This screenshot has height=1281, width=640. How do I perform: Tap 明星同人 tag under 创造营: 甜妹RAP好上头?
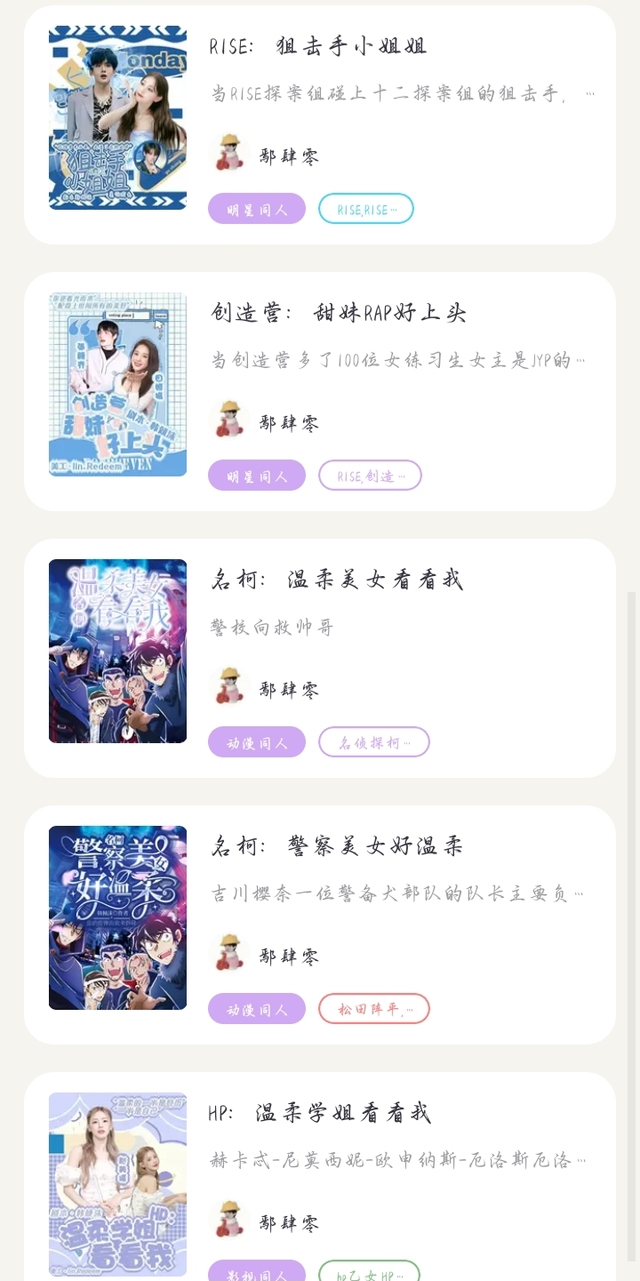point(257,476)
